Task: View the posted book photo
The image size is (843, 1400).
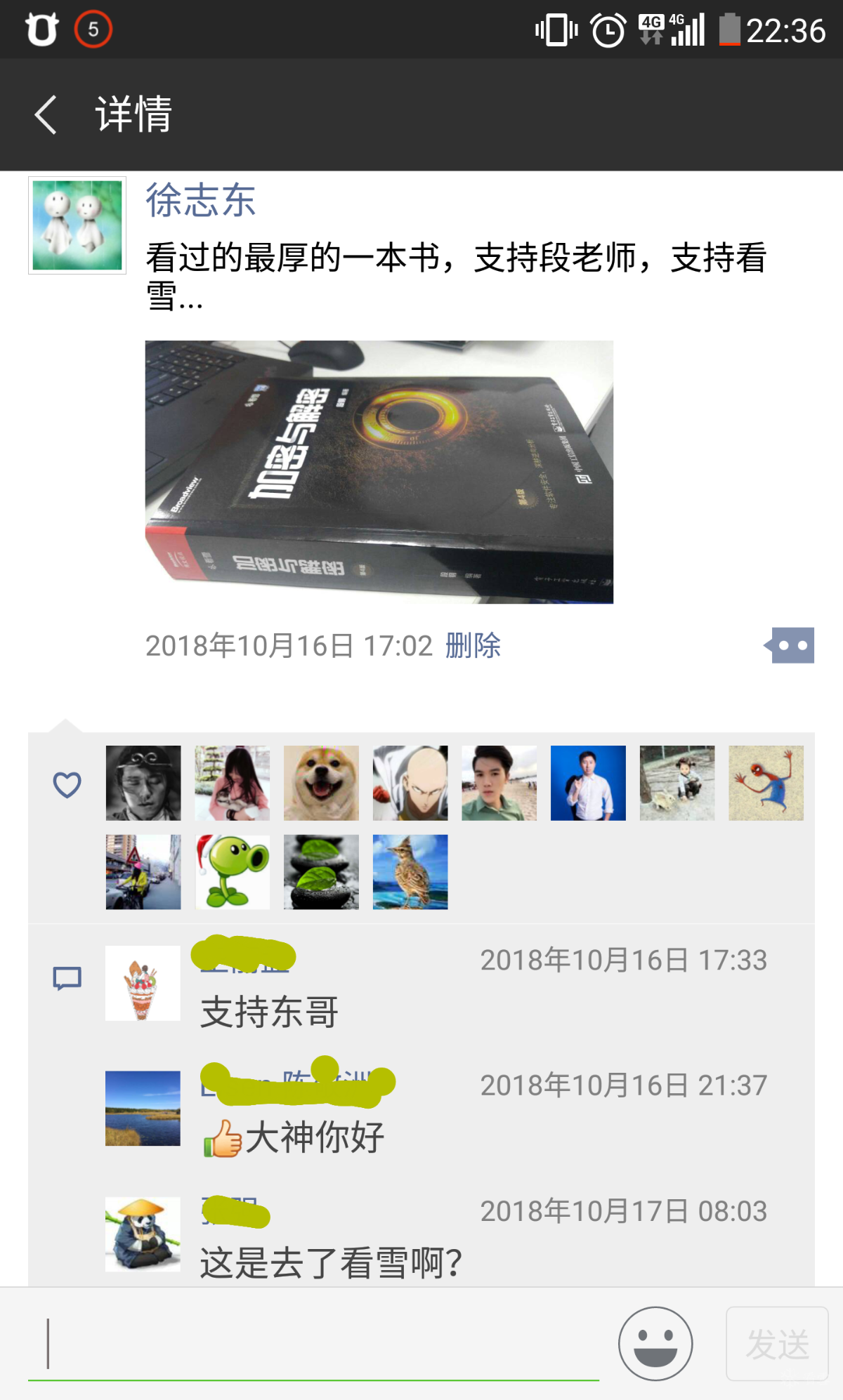Action: [x=379, y=472]
